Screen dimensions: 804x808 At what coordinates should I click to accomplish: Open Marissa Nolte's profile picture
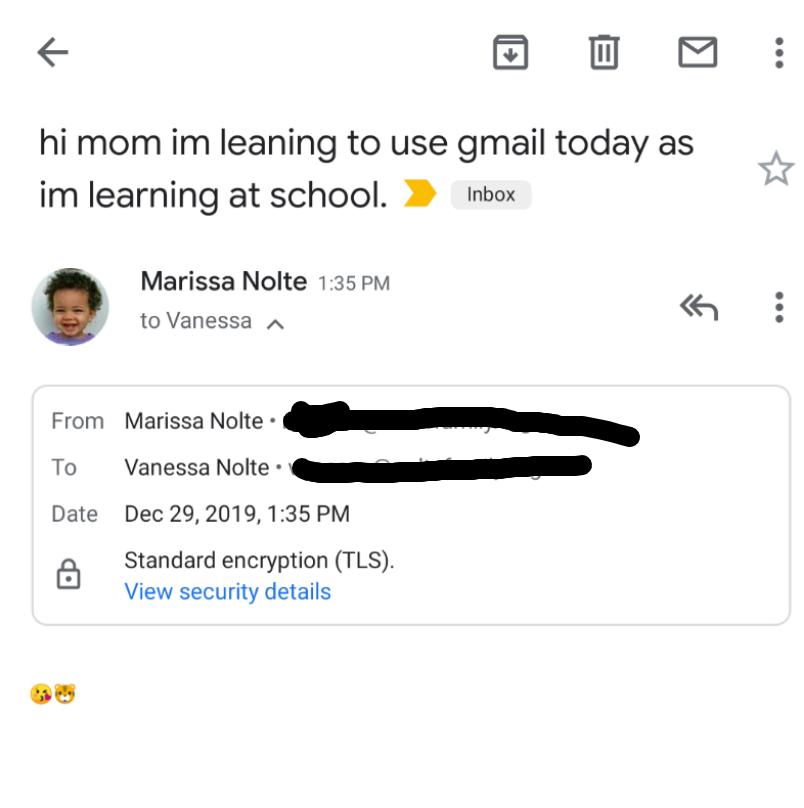pos(70,306)
